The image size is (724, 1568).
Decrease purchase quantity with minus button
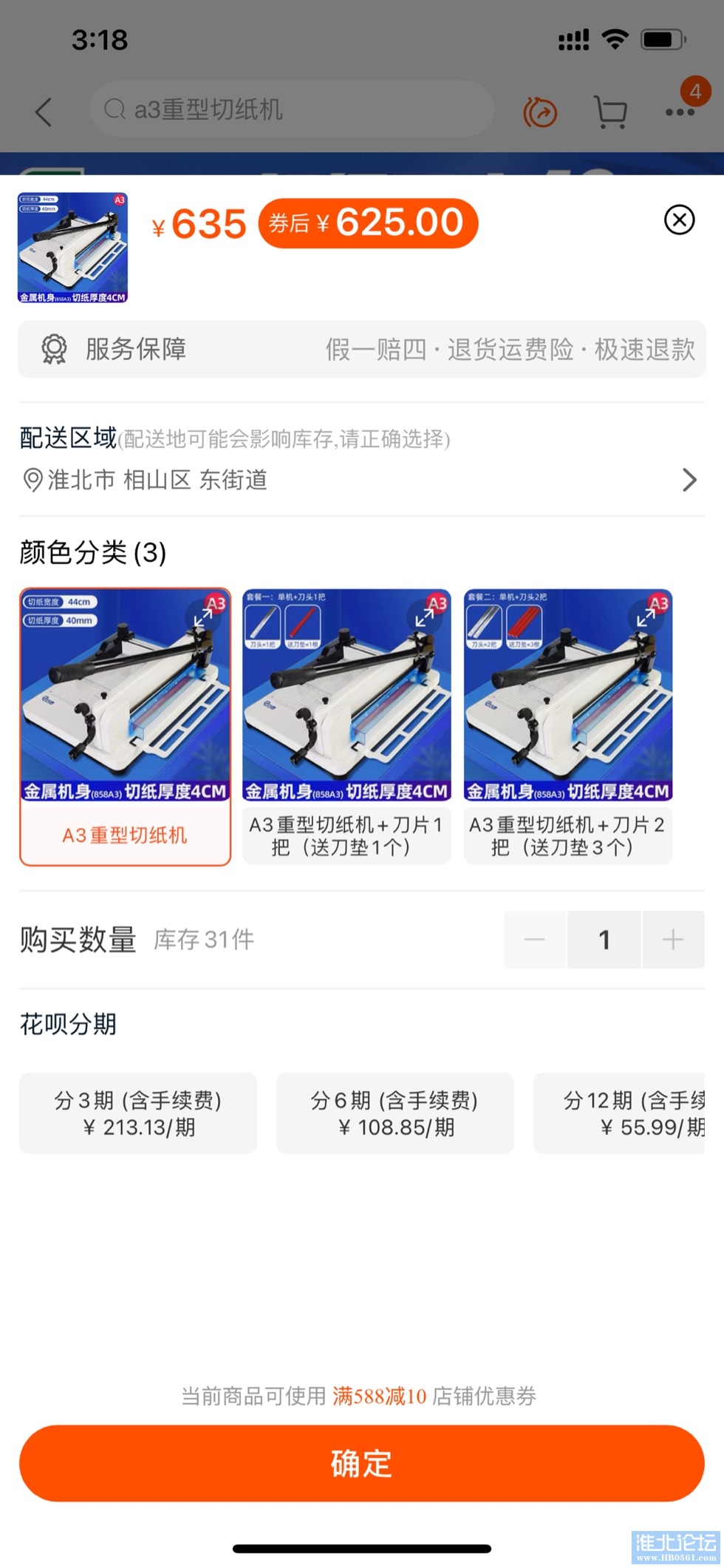click(x=535, y=940)
